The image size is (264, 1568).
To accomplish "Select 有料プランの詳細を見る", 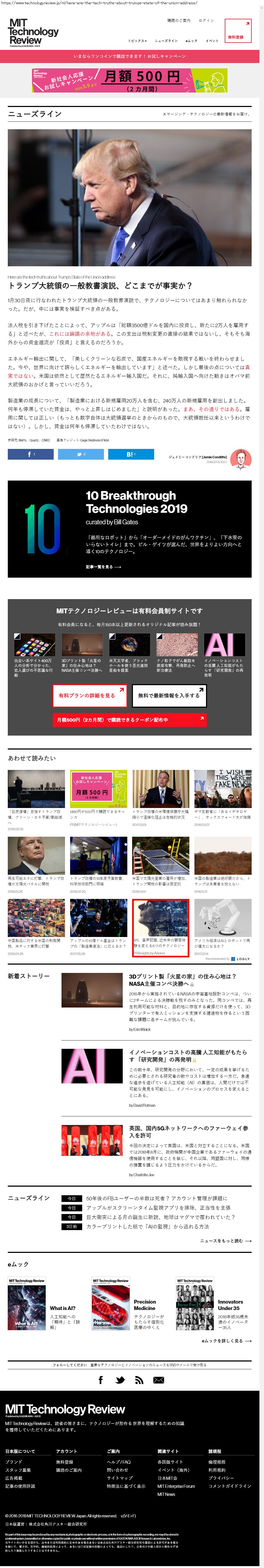I will (90, 695).
